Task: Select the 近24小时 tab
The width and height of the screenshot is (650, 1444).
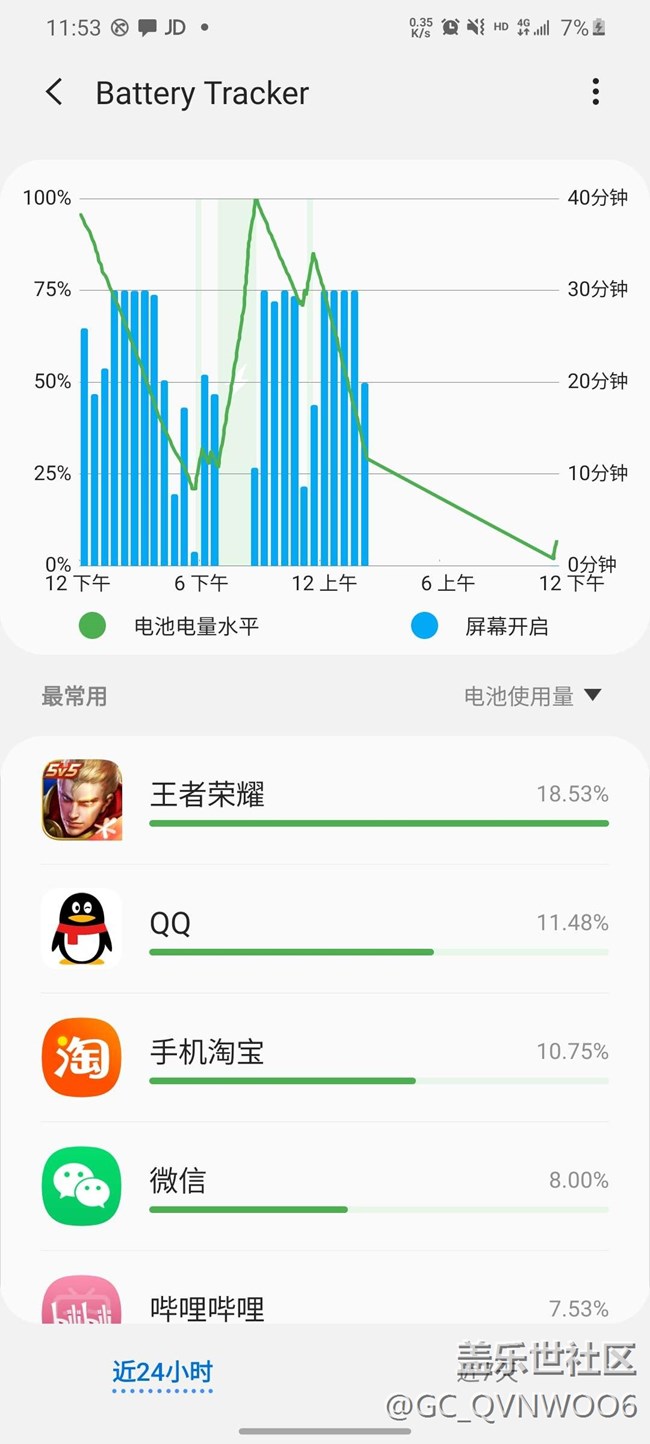Action: (163, 1373)
